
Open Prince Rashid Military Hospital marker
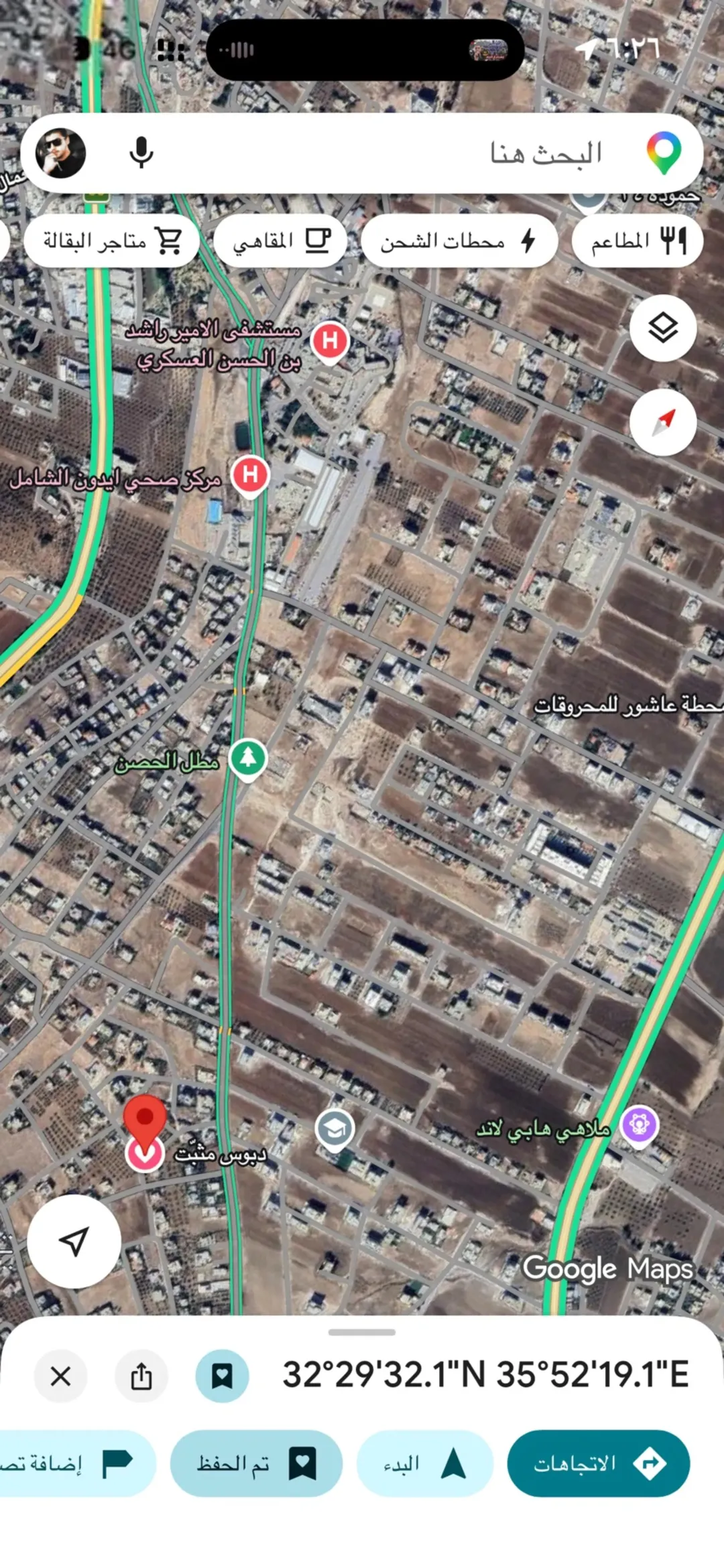tap(330, 342)
